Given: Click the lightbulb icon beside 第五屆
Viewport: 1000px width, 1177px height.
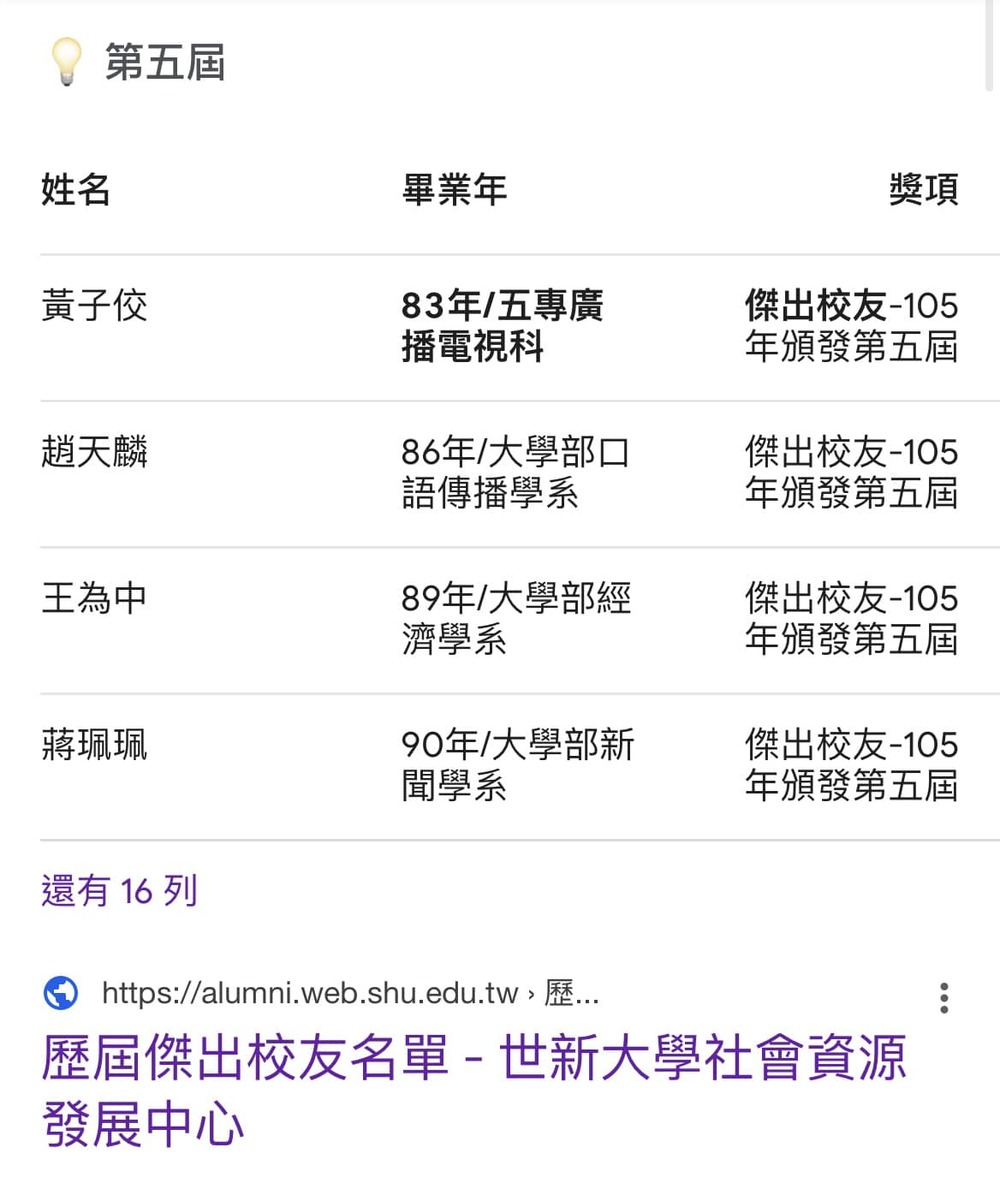Looking at the screenshot, I should [x=66, y=60].
